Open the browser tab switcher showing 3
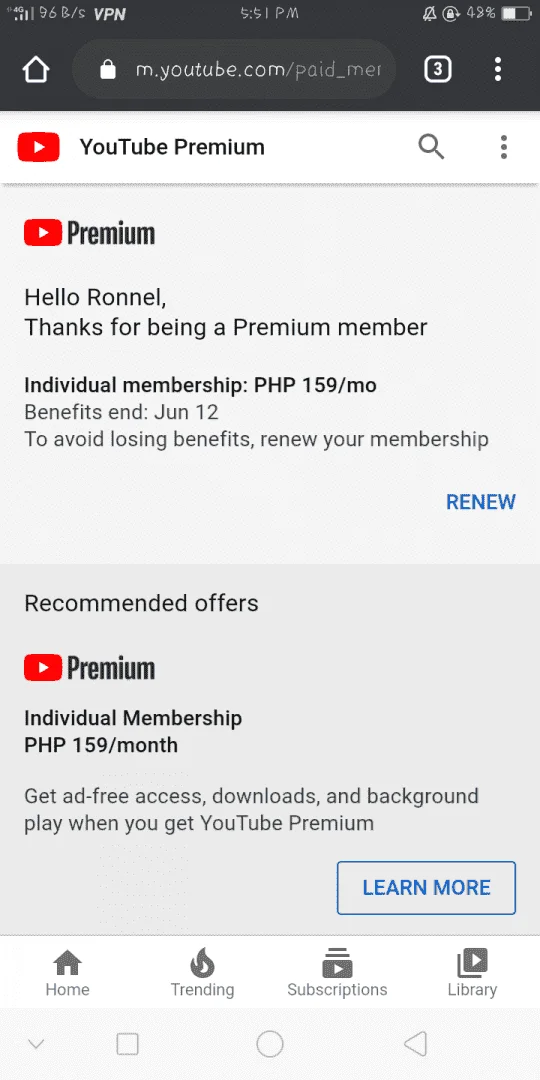Image resolution: width=540 pixels, height=1080 pixels. pos(438,70)
